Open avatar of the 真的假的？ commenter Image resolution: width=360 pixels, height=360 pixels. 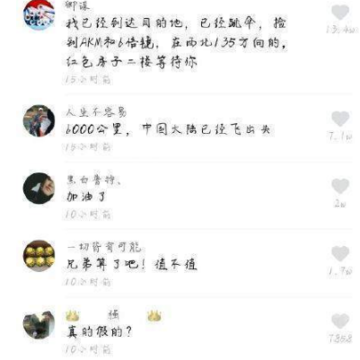point(39,323)
